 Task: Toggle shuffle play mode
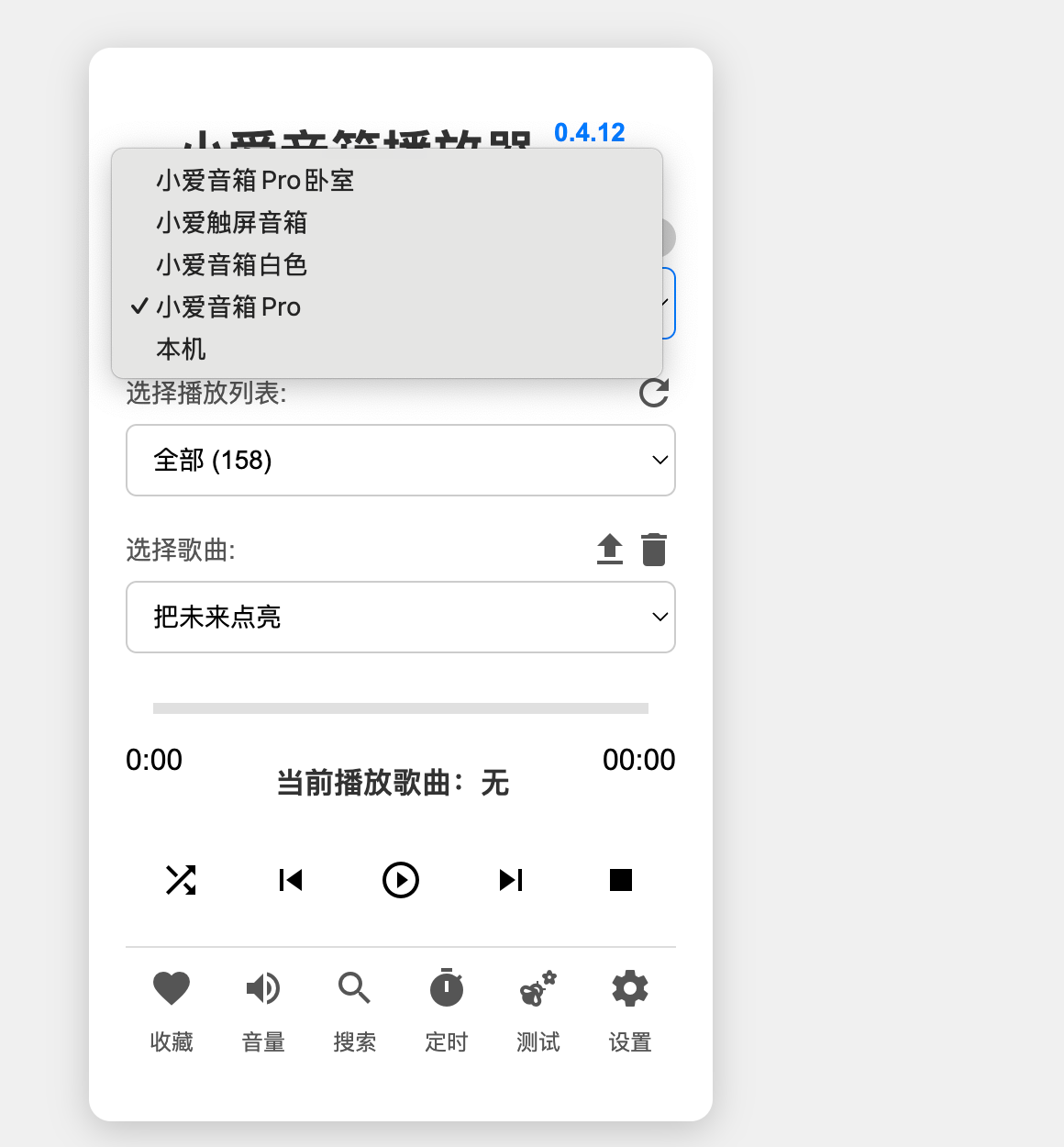(x=181, y=880)
